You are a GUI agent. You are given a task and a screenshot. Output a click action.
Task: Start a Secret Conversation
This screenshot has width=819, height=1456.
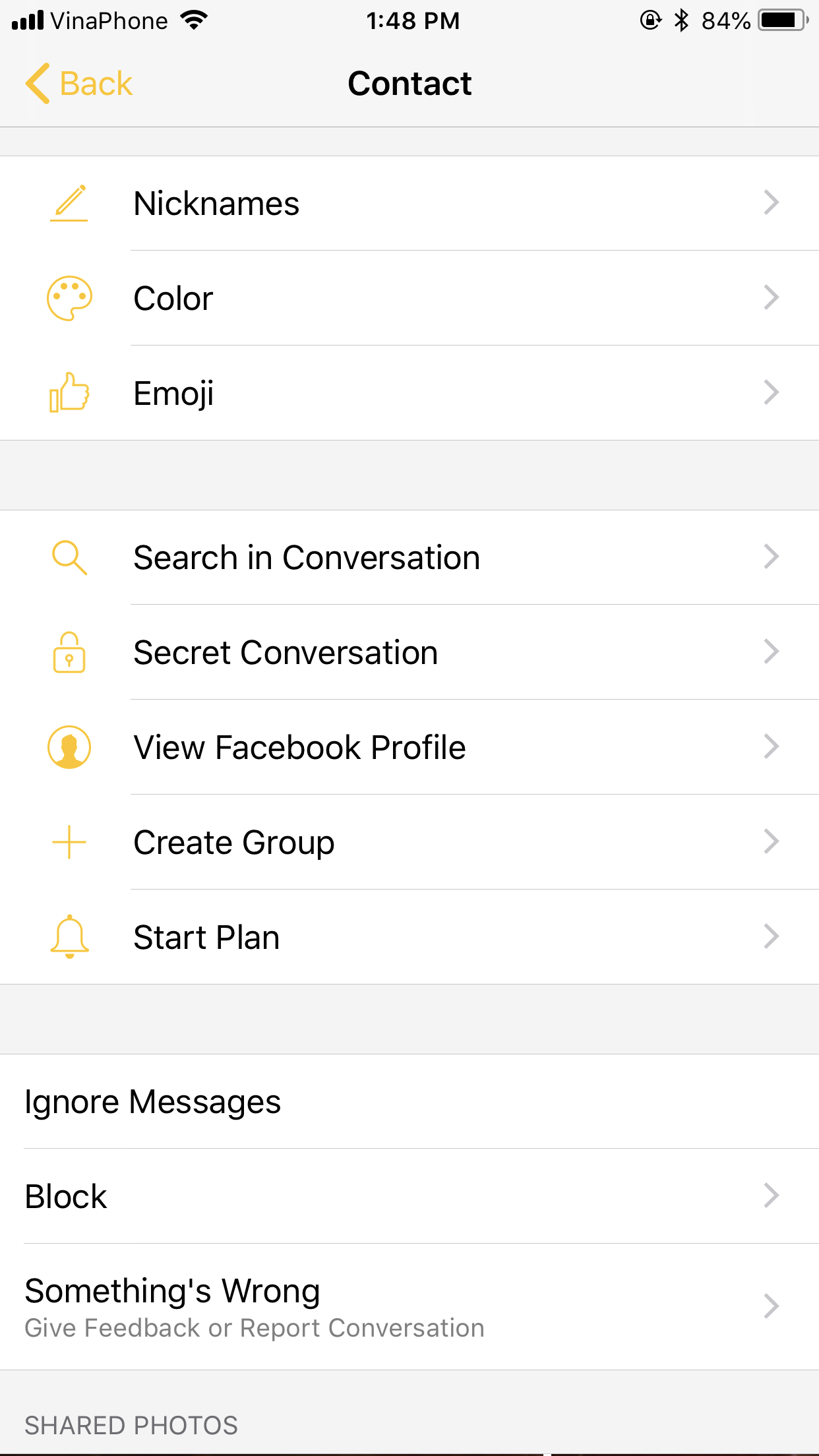coord(409,652)
